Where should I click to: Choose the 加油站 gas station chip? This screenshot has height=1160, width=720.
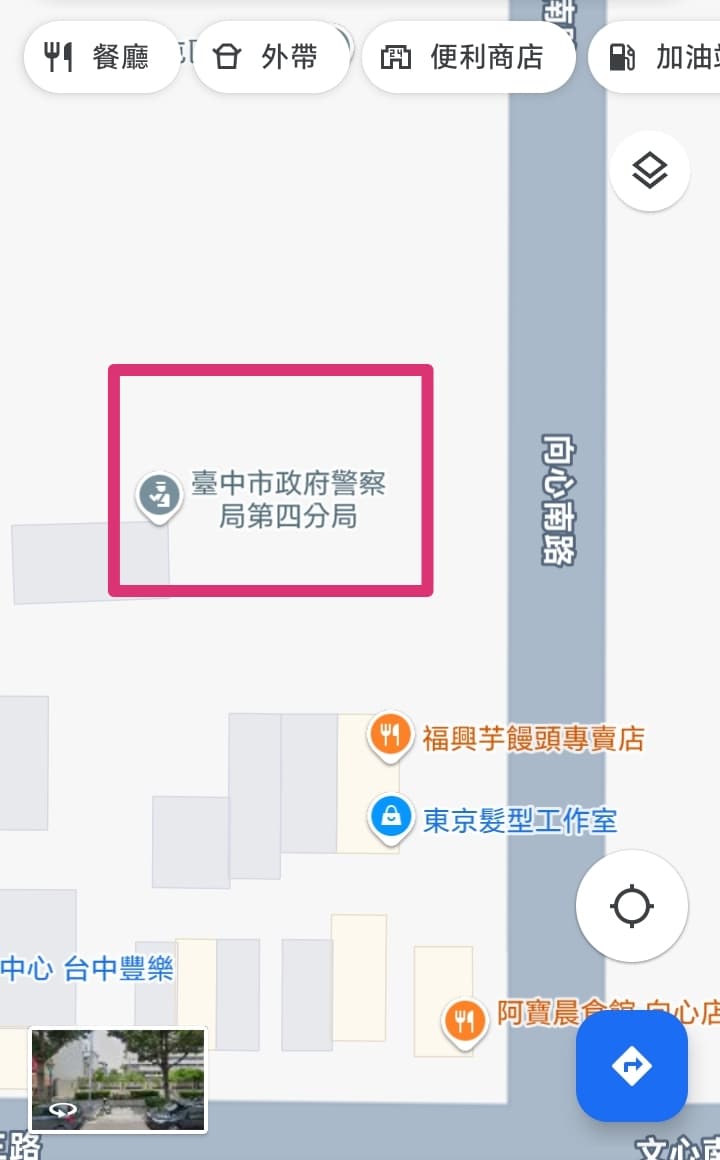655,57
